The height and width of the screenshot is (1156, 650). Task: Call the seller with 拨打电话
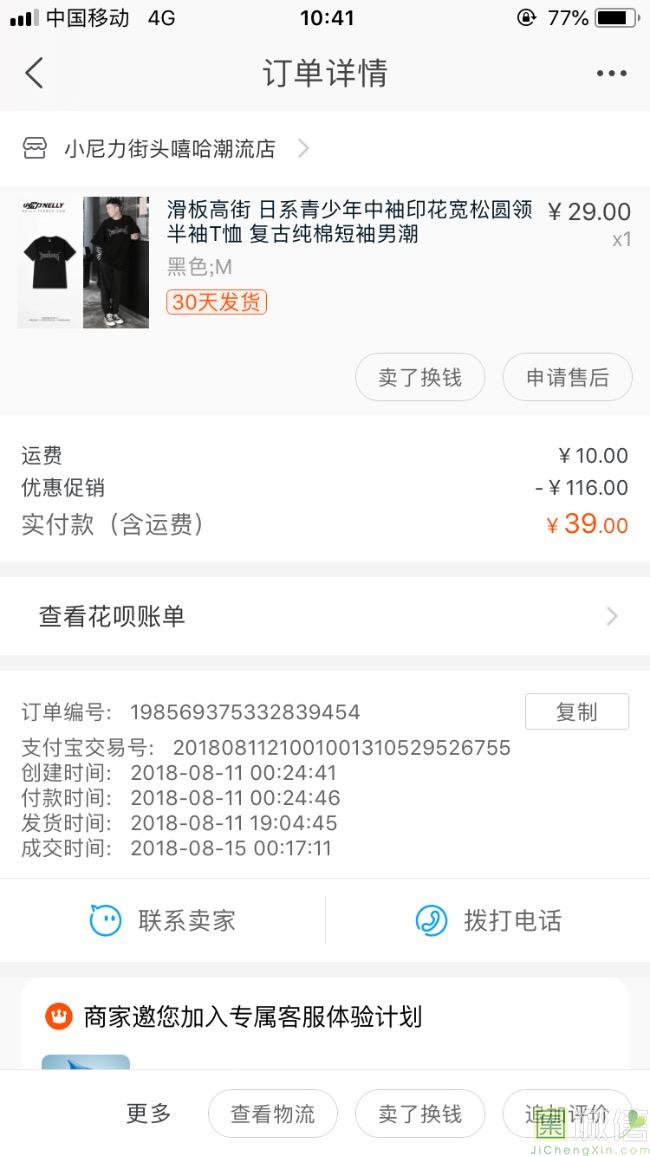click(x=488, y=920)
